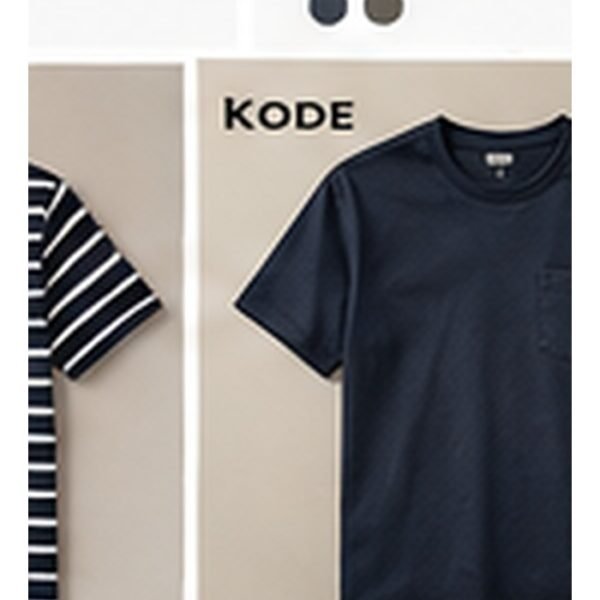Open the striped t-shirt product

pyautogui.click(x=106, y=332)
